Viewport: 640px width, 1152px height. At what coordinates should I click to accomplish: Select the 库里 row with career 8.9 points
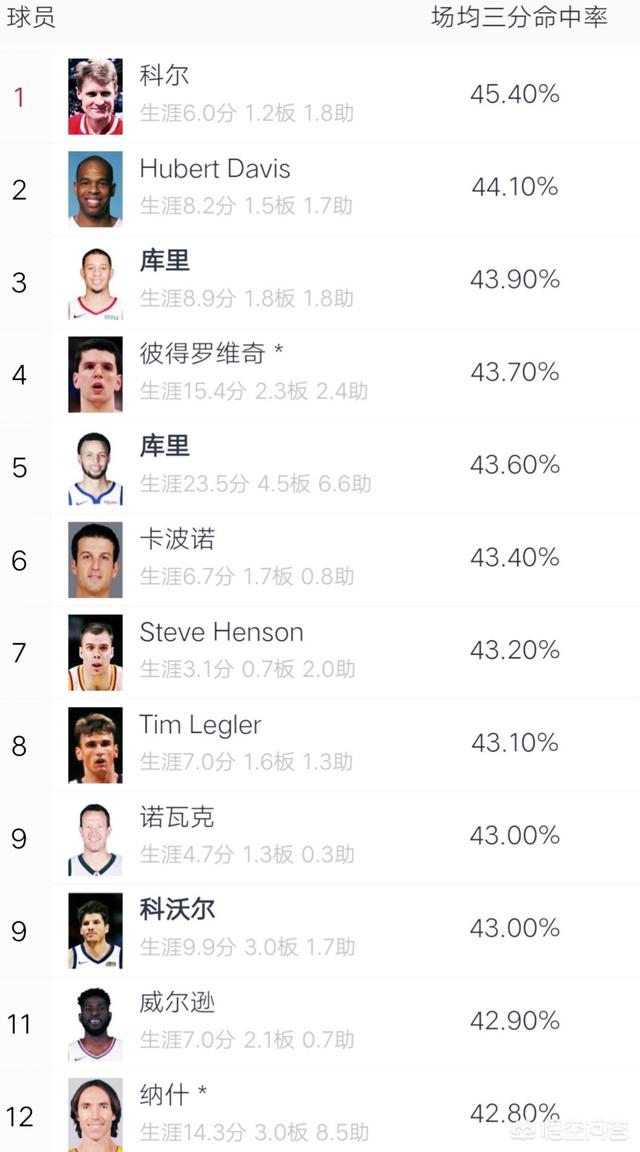(320, 282)
